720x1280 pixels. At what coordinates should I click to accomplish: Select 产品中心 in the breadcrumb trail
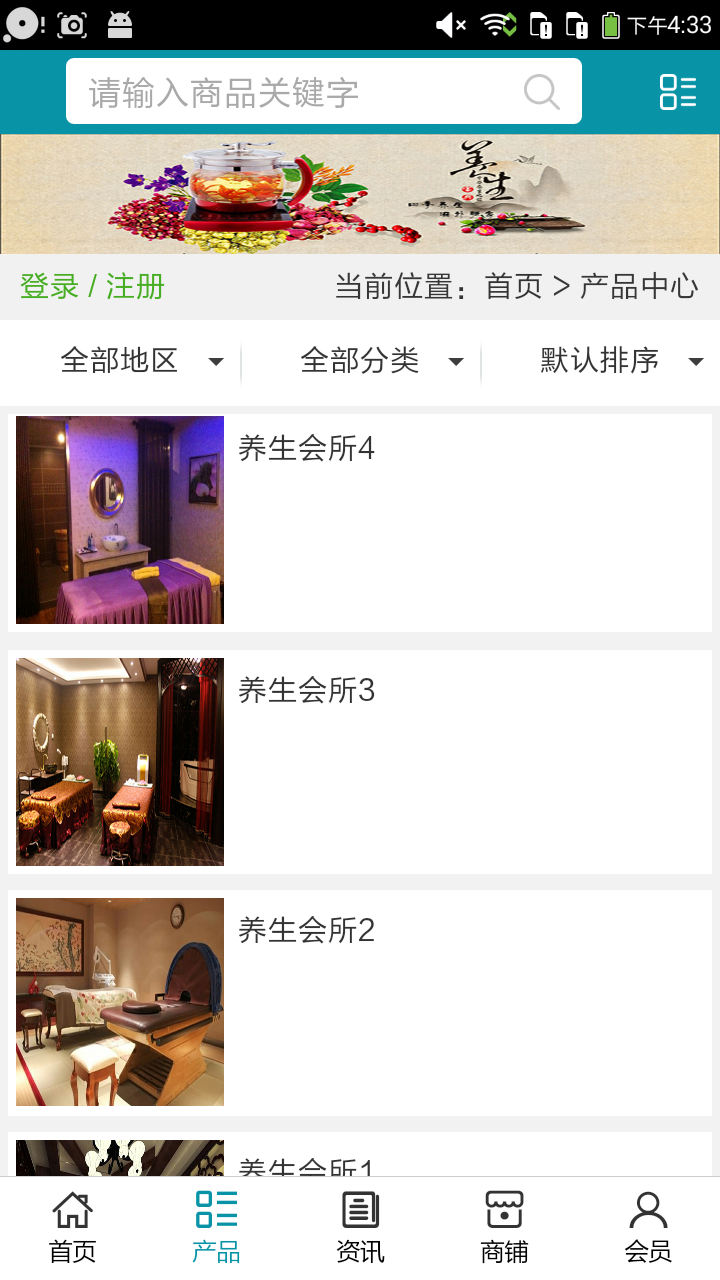pyautogui.click(x=639, y=287)
